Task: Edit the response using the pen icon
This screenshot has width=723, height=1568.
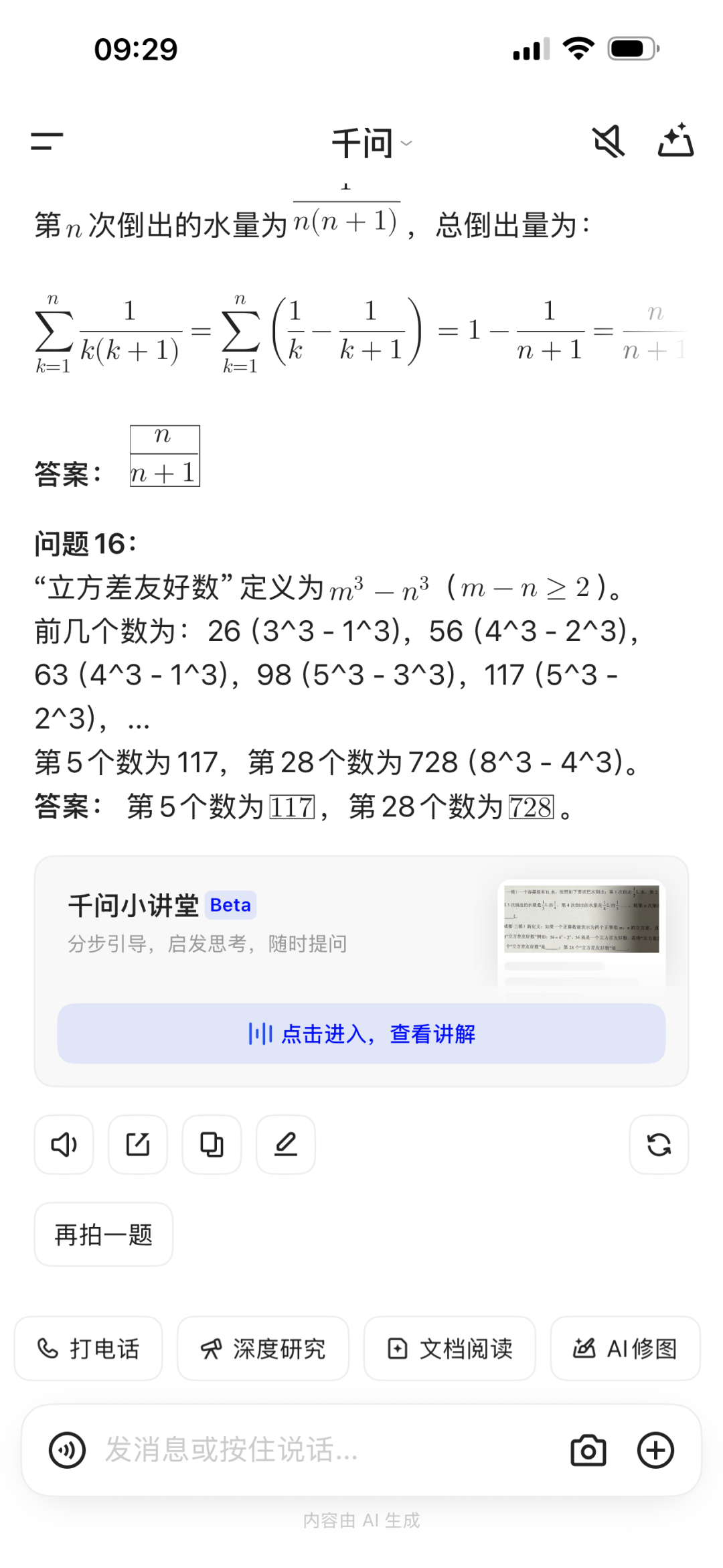Action: coord(286,1144)
